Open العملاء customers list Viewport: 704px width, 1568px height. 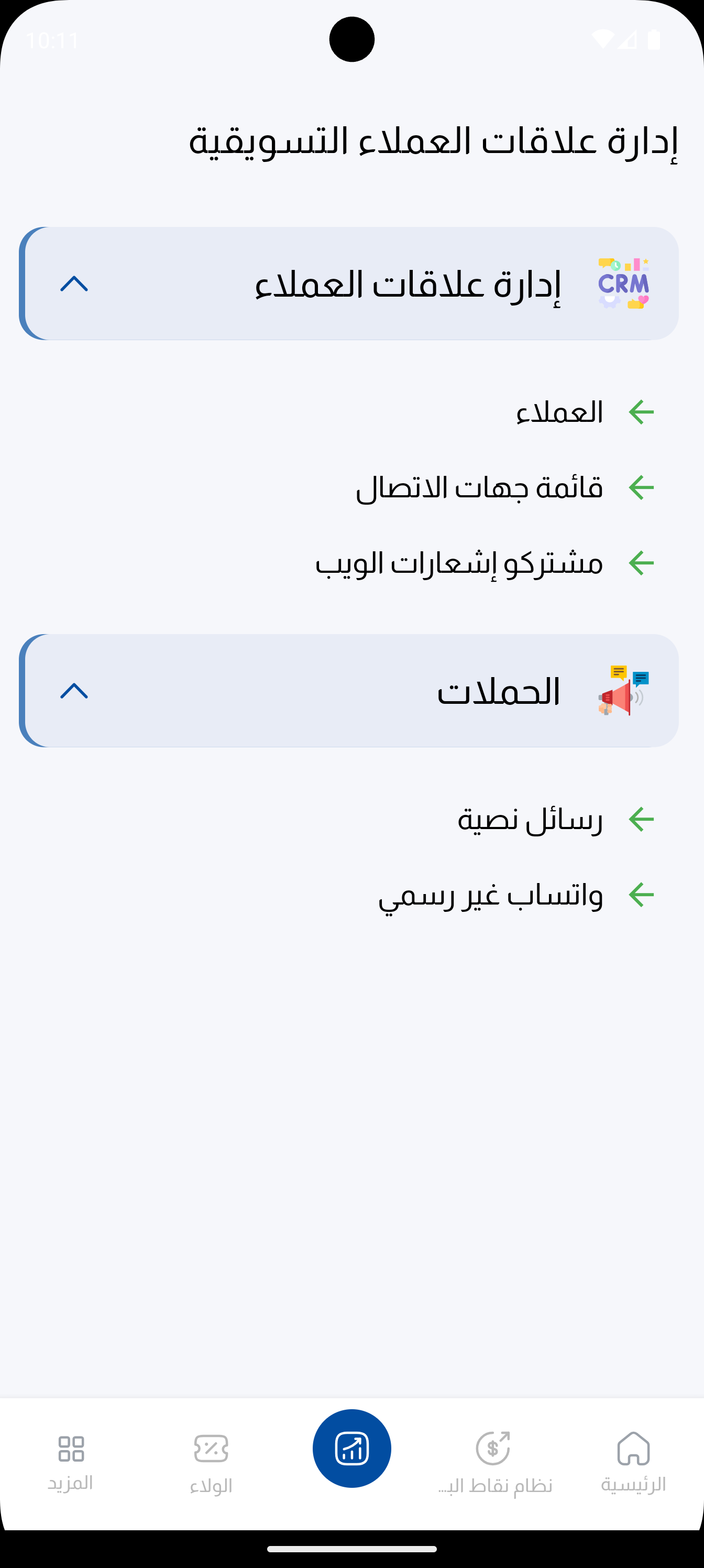pos(559,412)
